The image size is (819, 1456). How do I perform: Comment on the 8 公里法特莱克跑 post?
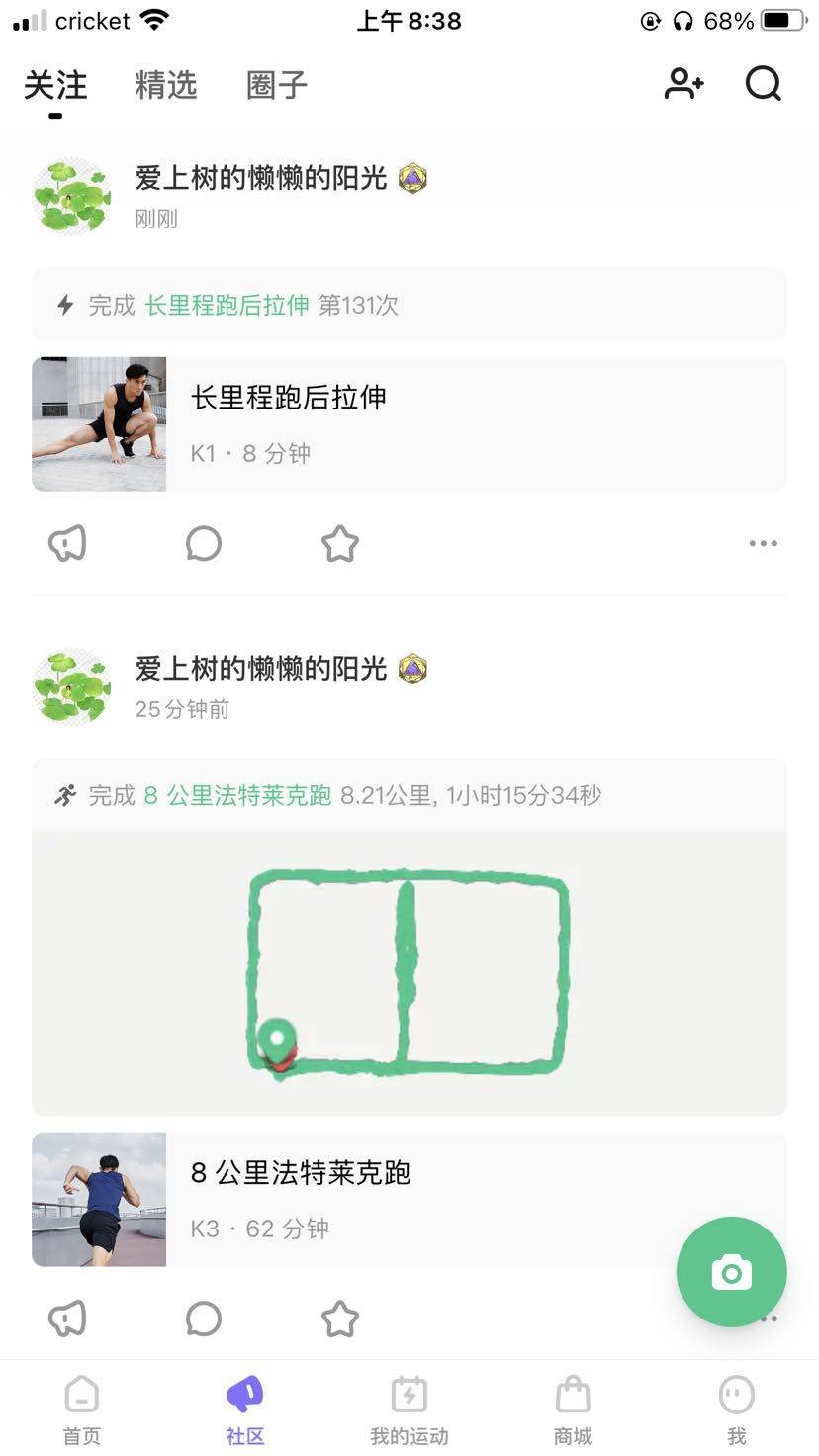coord(204,1318)
